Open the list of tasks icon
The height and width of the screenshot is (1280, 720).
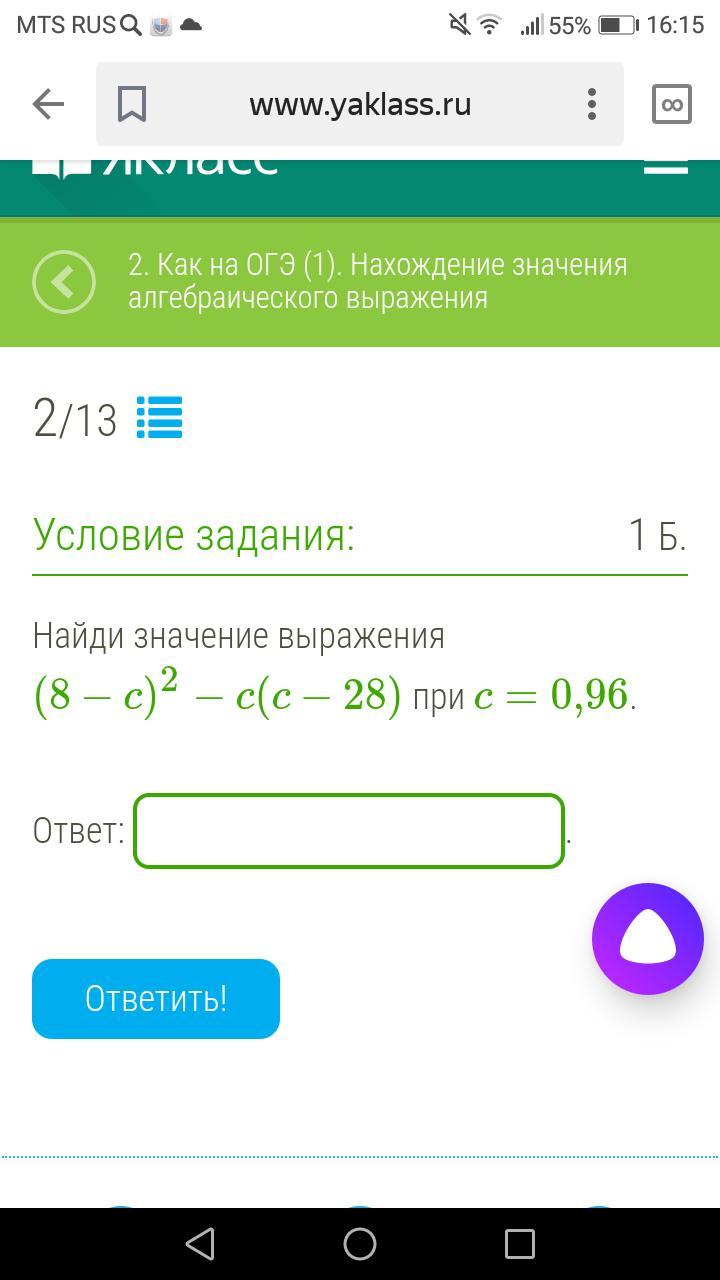pos(160,418)
